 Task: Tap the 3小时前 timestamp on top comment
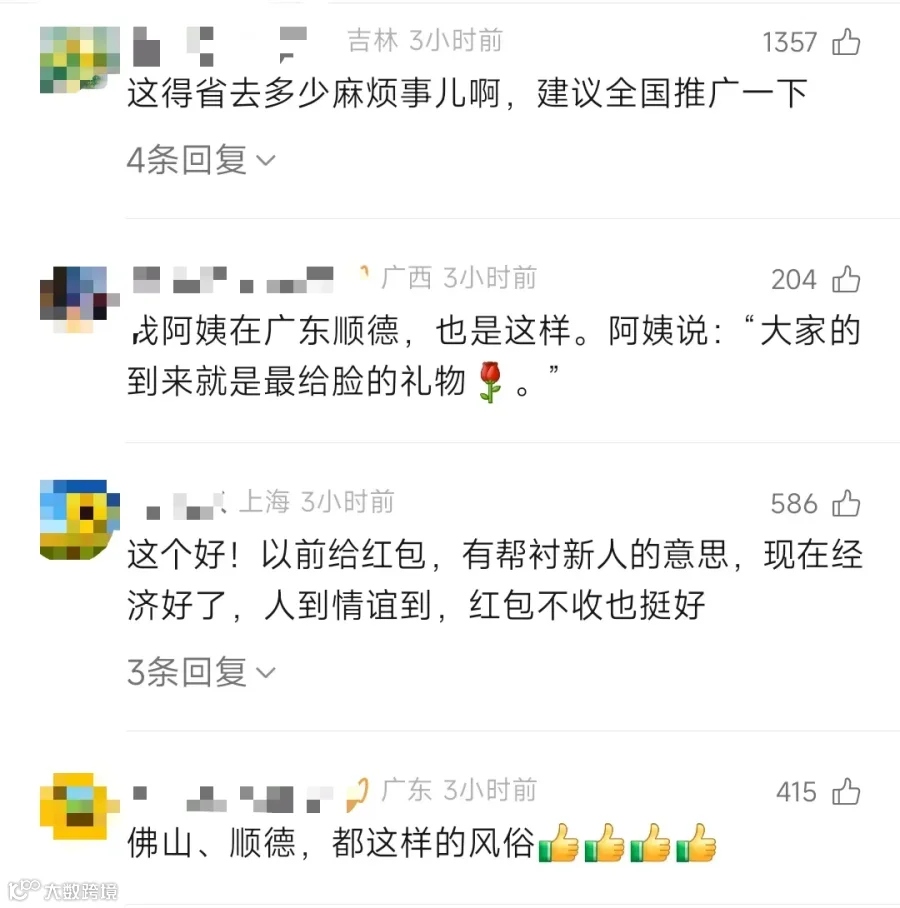(453, 42)
